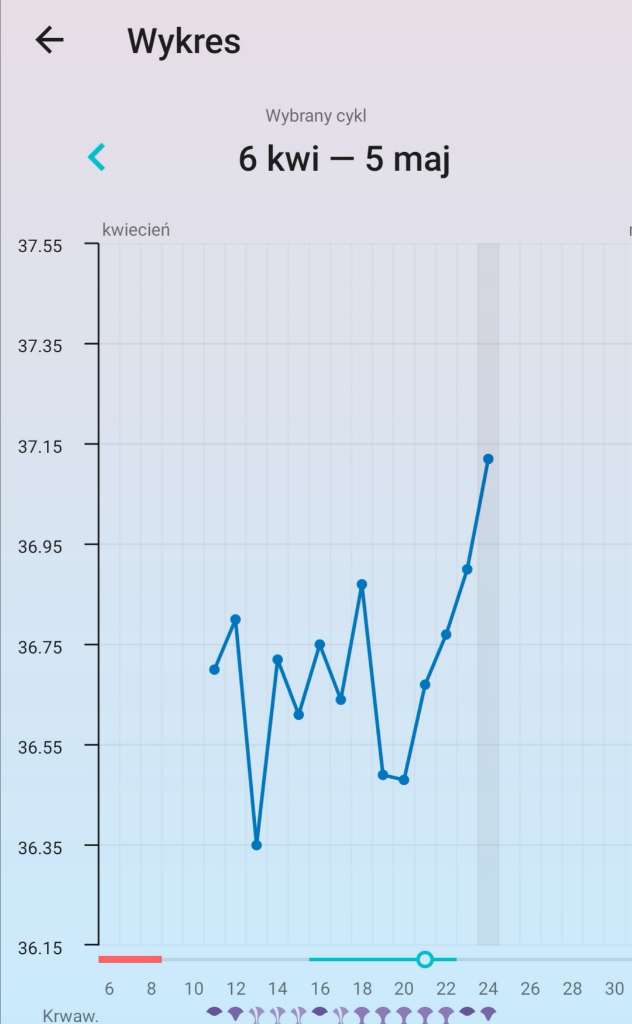Show the previous cycle chart
The width and height of the screenshot is (632, 1024).
[x=97, y=157]
